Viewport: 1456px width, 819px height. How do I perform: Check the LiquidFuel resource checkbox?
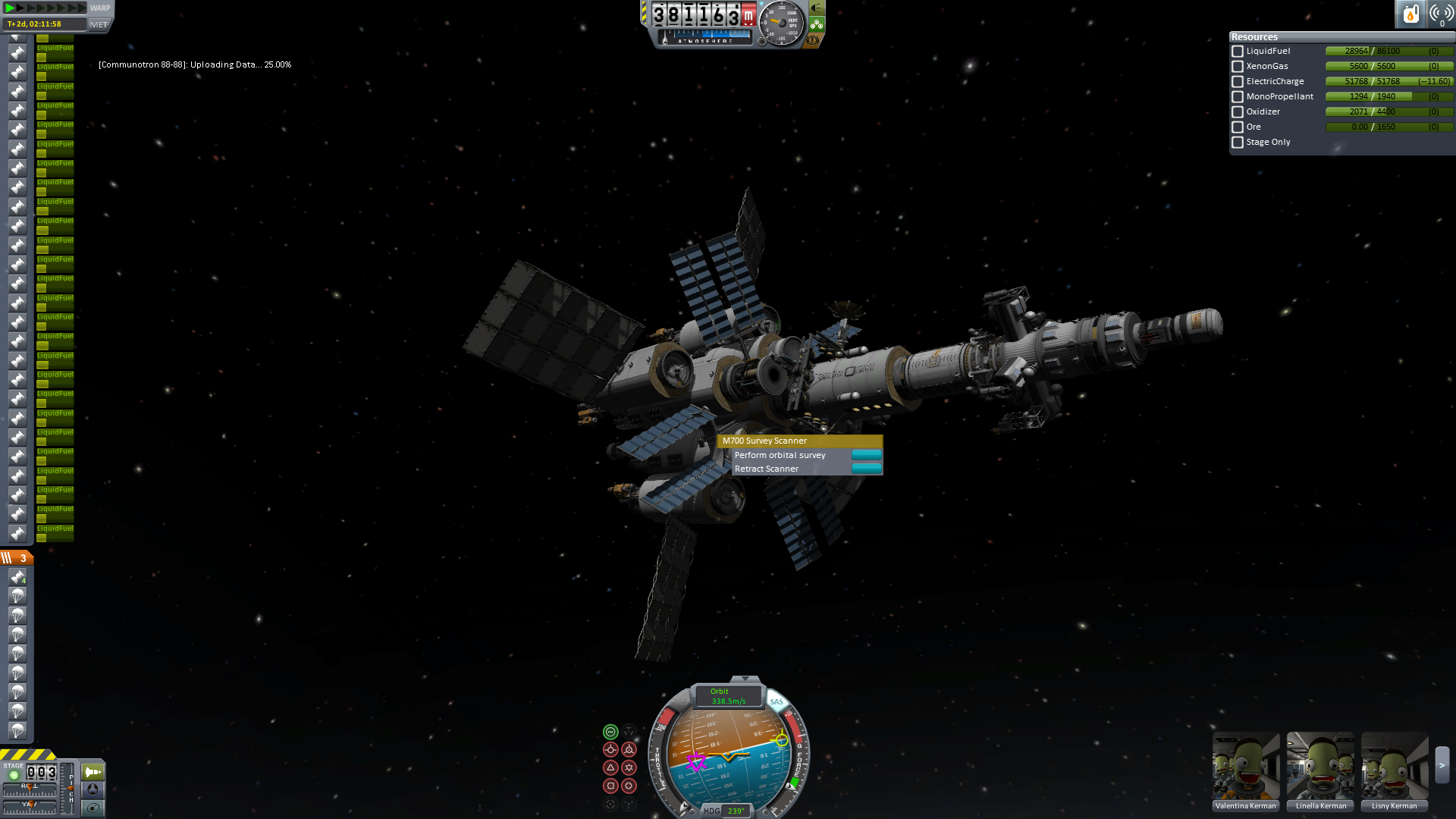[1238, 52]
